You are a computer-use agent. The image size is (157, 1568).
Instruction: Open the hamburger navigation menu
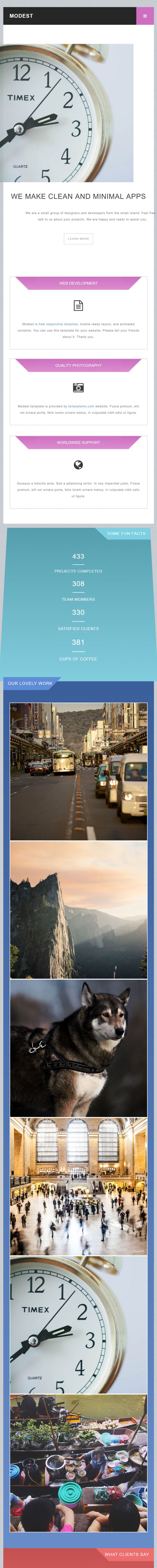tap(144, 16)
